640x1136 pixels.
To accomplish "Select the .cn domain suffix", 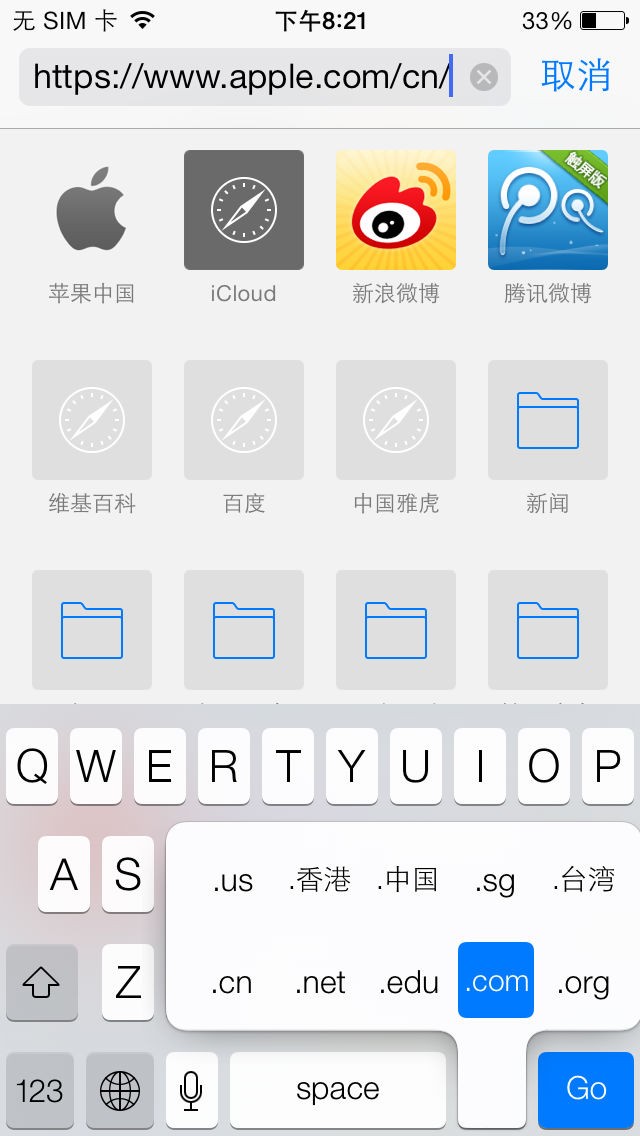I will (231, 983).
